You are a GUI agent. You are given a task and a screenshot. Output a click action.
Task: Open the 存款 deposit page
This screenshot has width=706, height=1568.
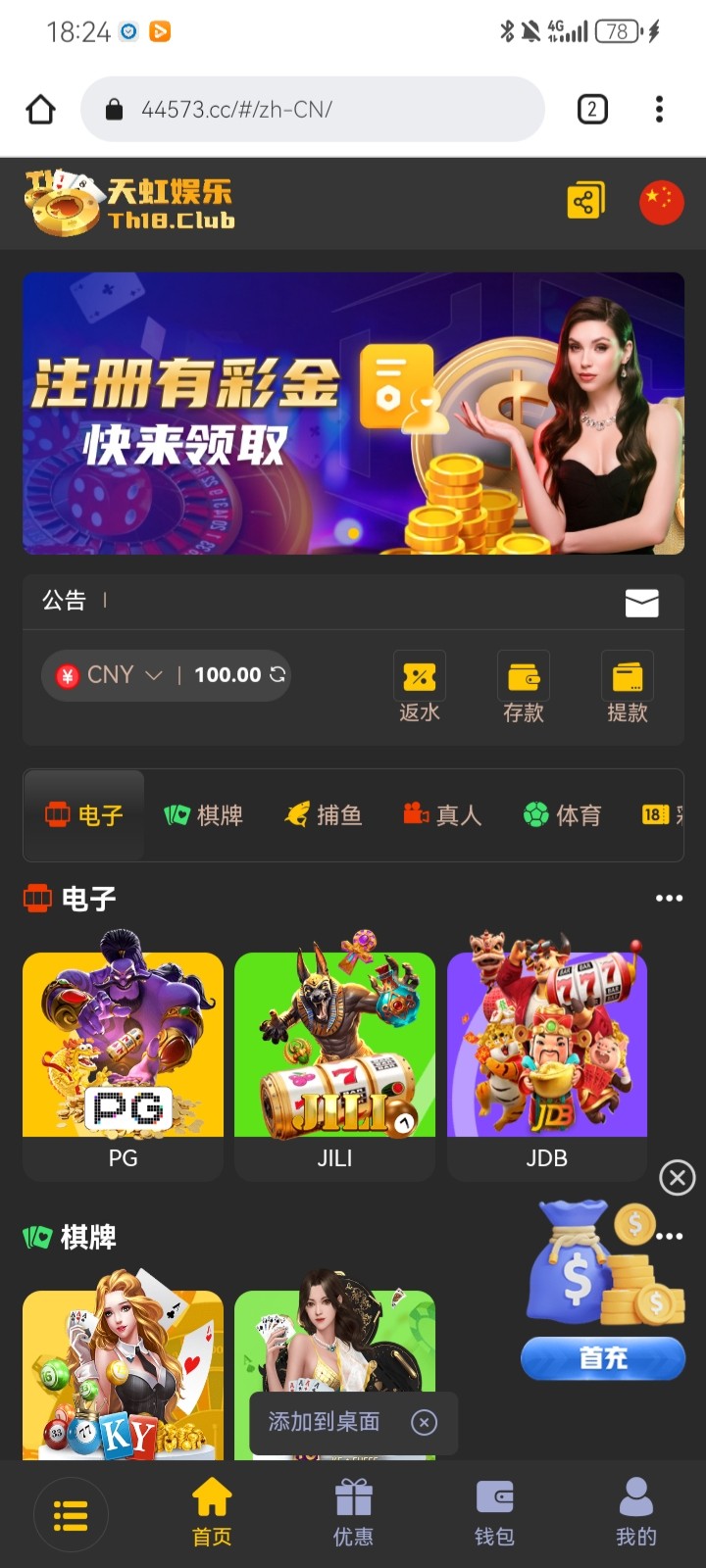coord(523,686)
